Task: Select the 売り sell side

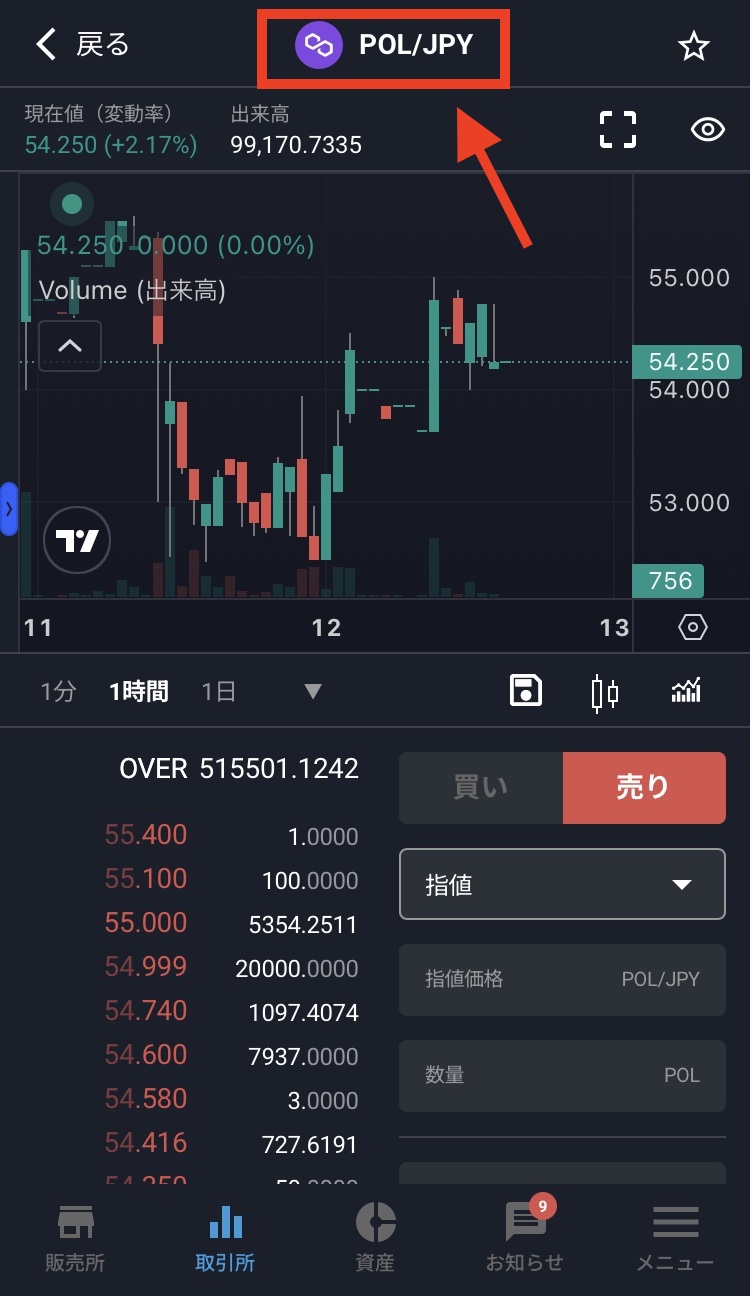Action: click(x=644, y=788)
